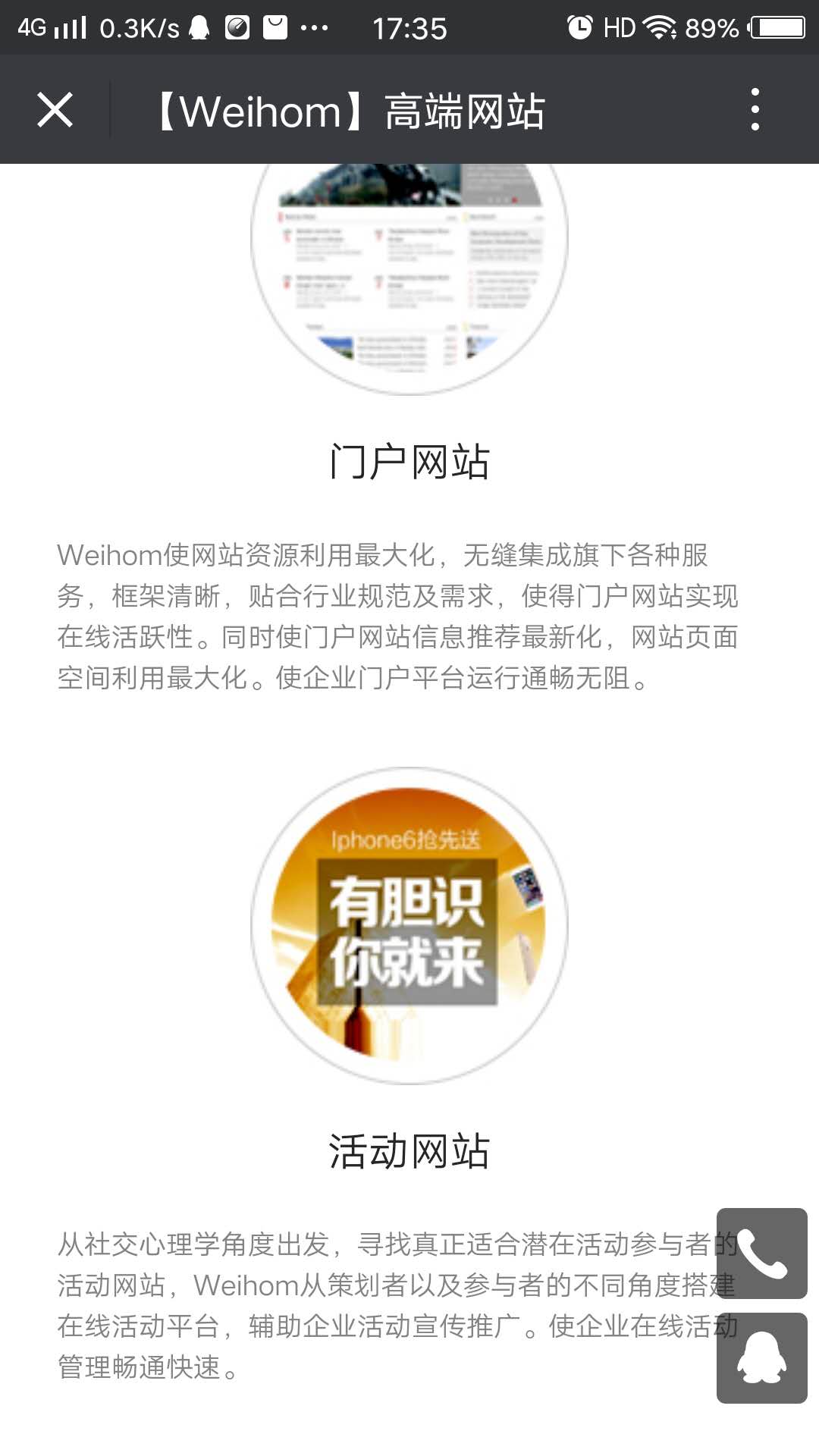The image size is (819, 1456).
Task: Tap the WiFi icon in status bar
Action: pyautogui.click(x=659, y=25)
